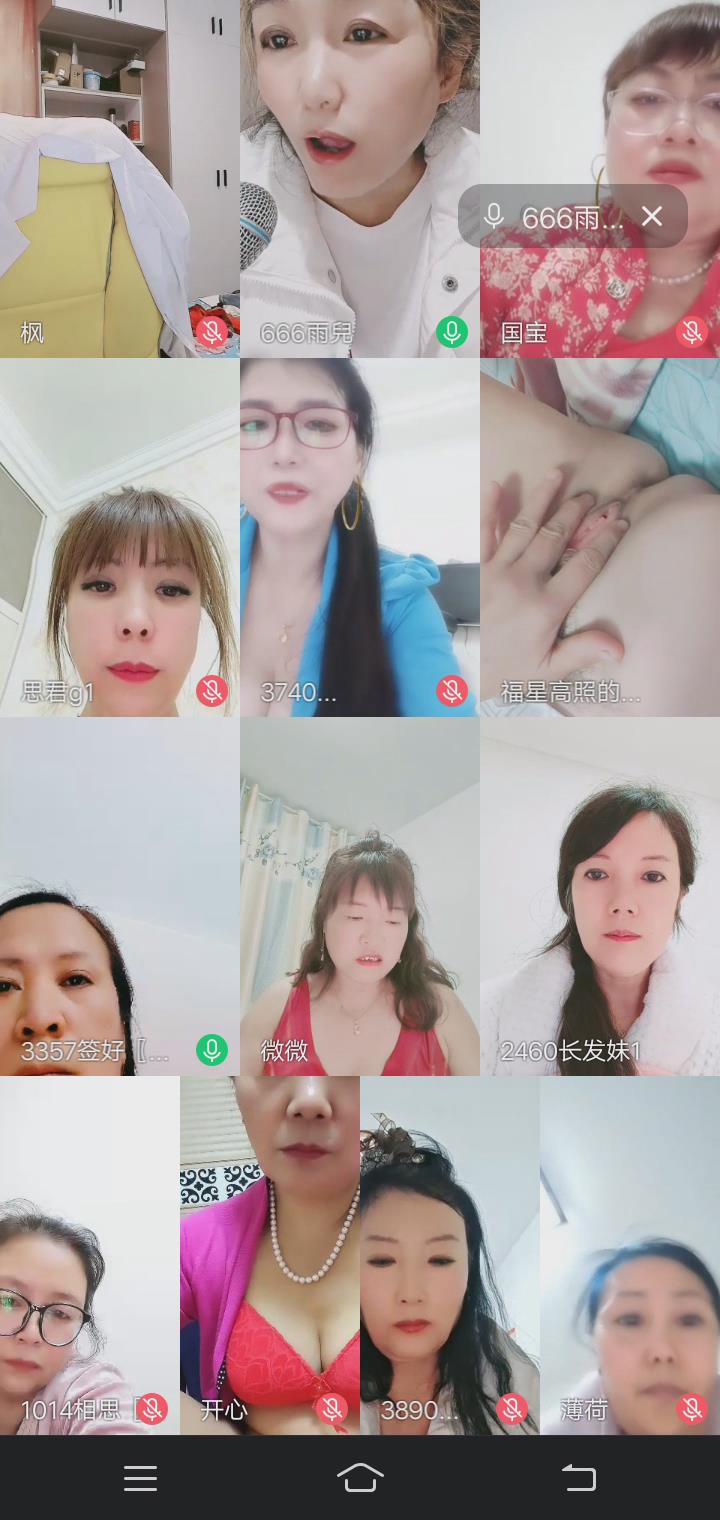
Task: Open 思君g1's video tile
Action: click(x=120, y=537)
